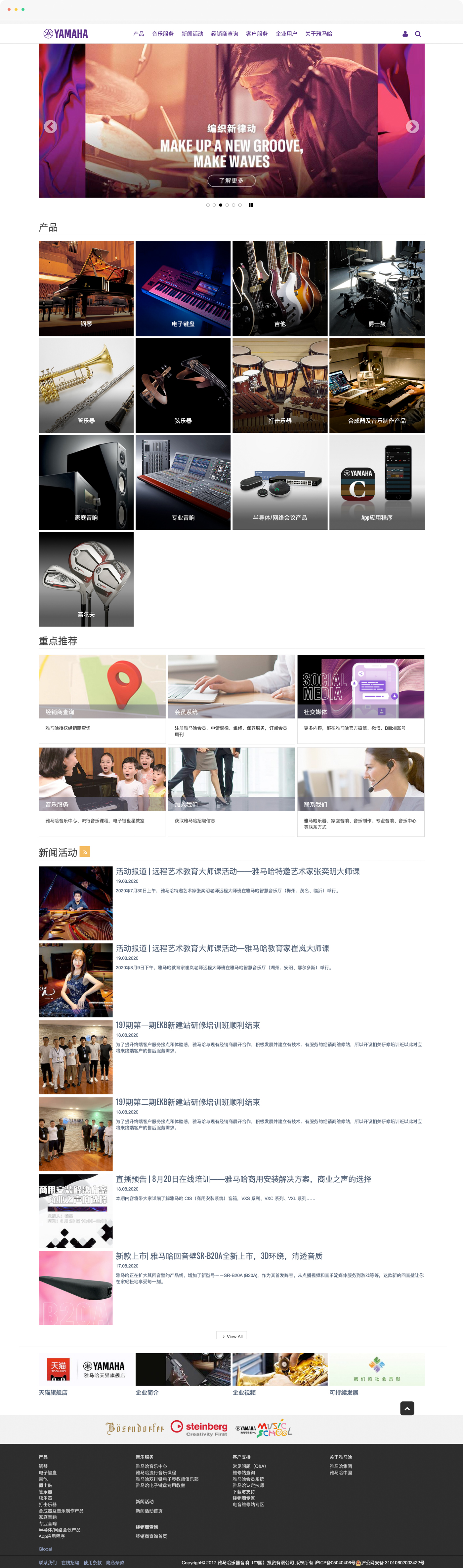The image size is (463, 1568).
Task: Tap the back-to-top arrow button
Action: click(x=407, y=1408)
